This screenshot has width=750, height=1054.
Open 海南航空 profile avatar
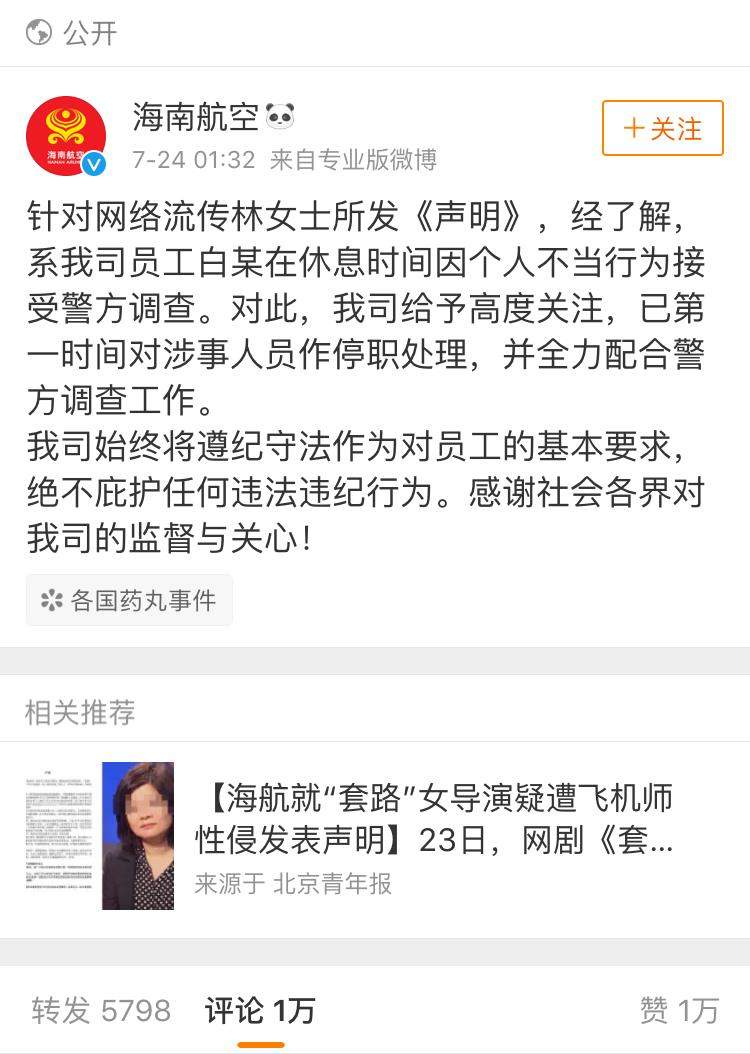[x=66, y=136]
